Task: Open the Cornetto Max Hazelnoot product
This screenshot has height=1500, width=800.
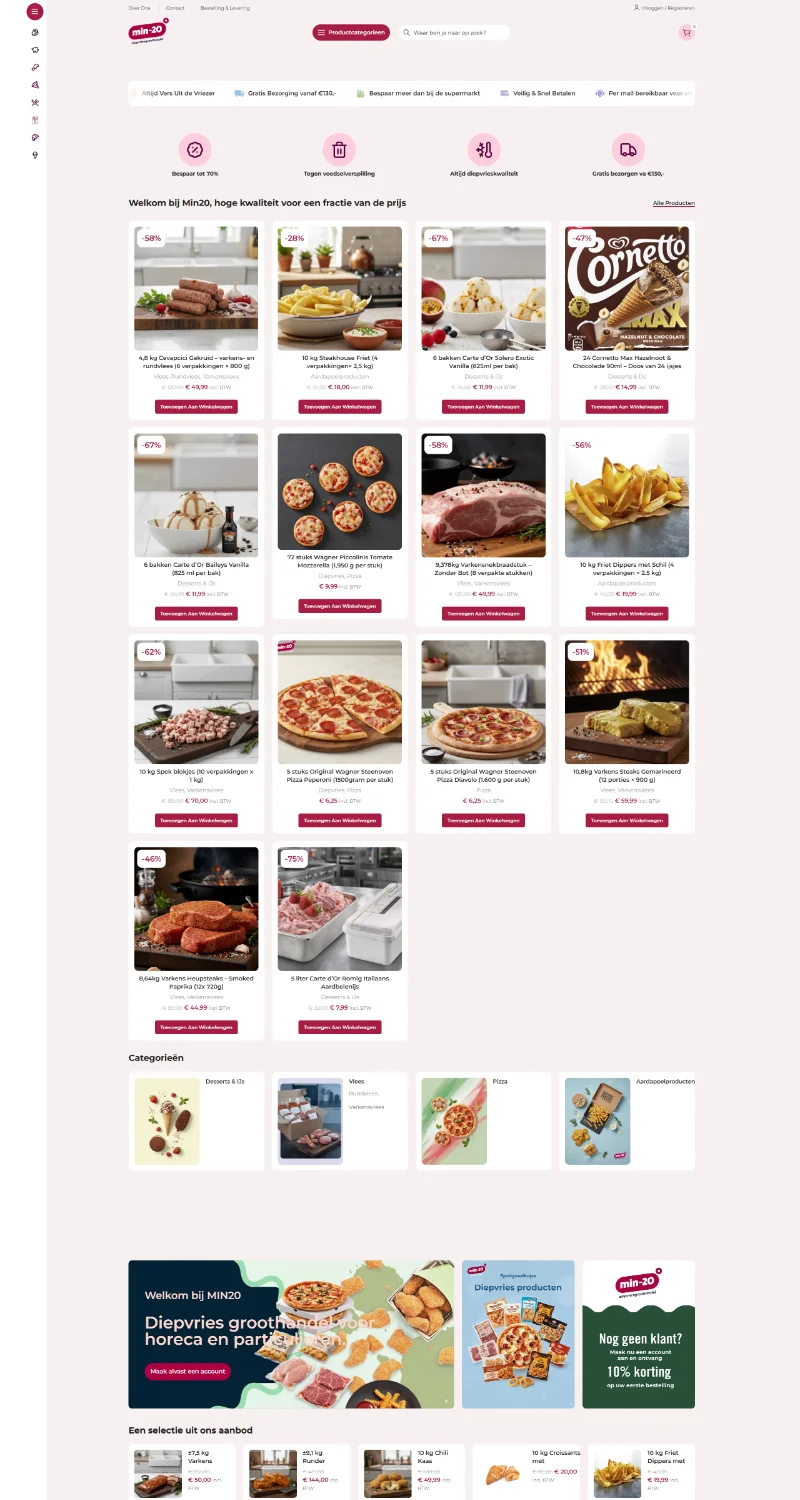Action: point(627,361)
